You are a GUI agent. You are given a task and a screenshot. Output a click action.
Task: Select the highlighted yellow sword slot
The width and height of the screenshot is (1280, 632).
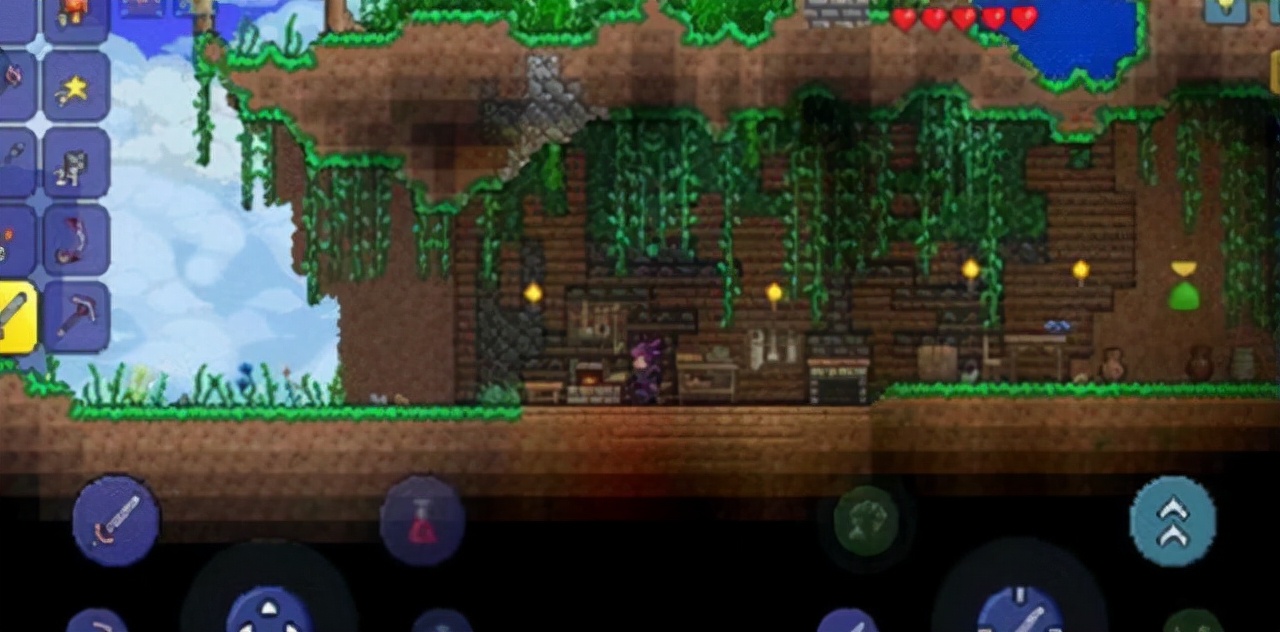click(16, 317)
